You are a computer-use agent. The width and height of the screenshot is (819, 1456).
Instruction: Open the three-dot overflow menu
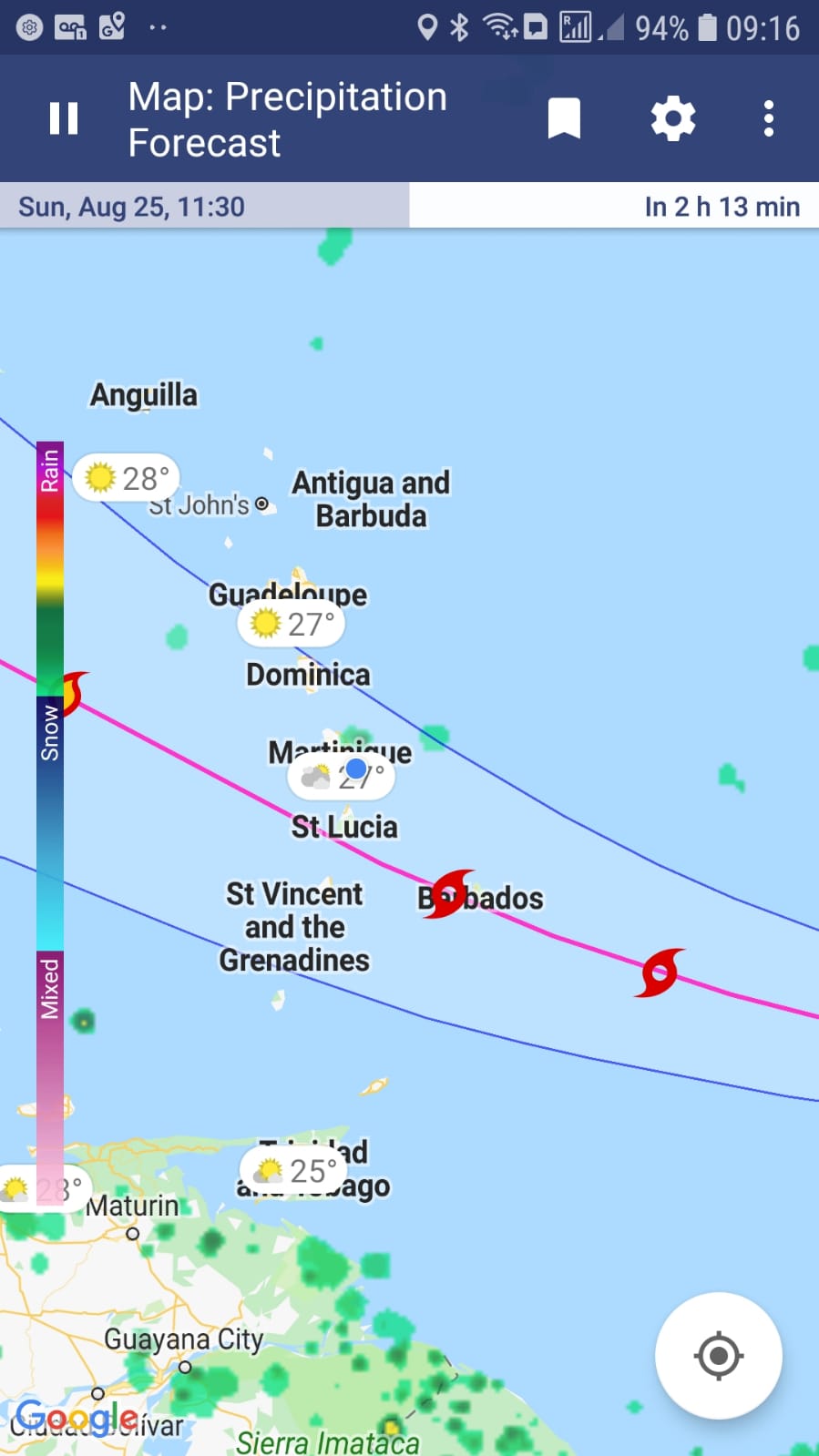(x=769, y=118)
